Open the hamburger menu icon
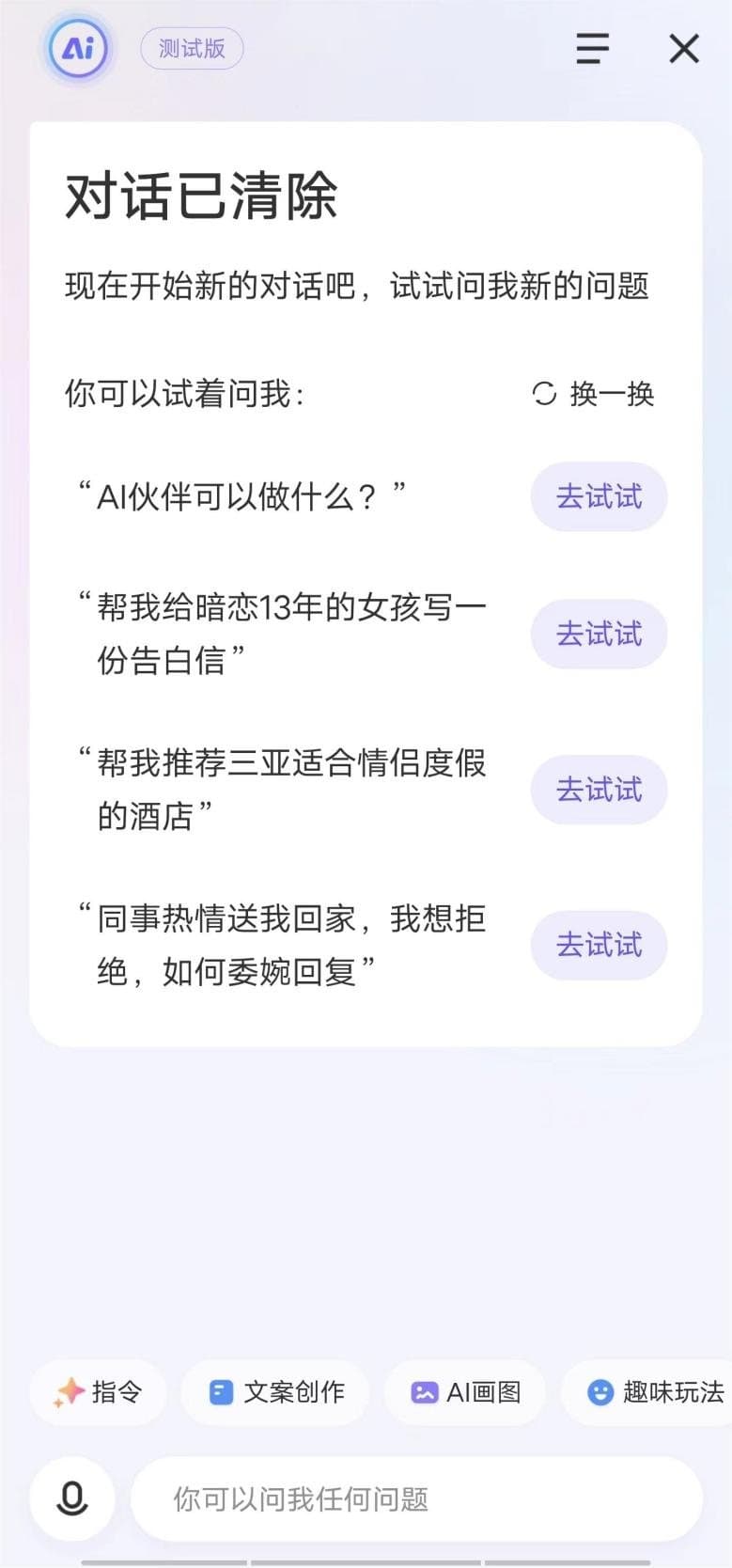Viewport: 732px width, 1568px height. coord(593,48)
